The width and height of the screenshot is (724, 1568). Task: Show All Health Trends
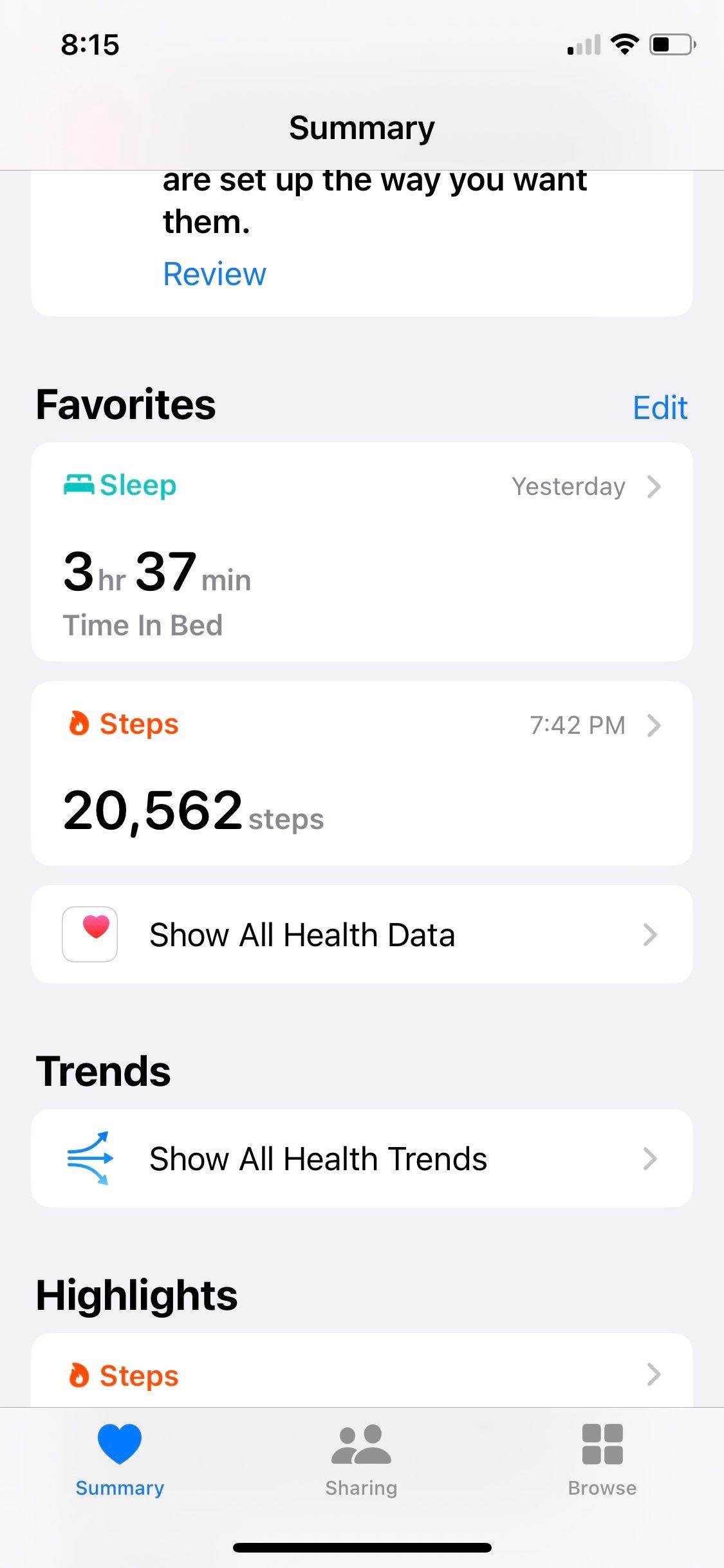click(x=362, y=1159)
